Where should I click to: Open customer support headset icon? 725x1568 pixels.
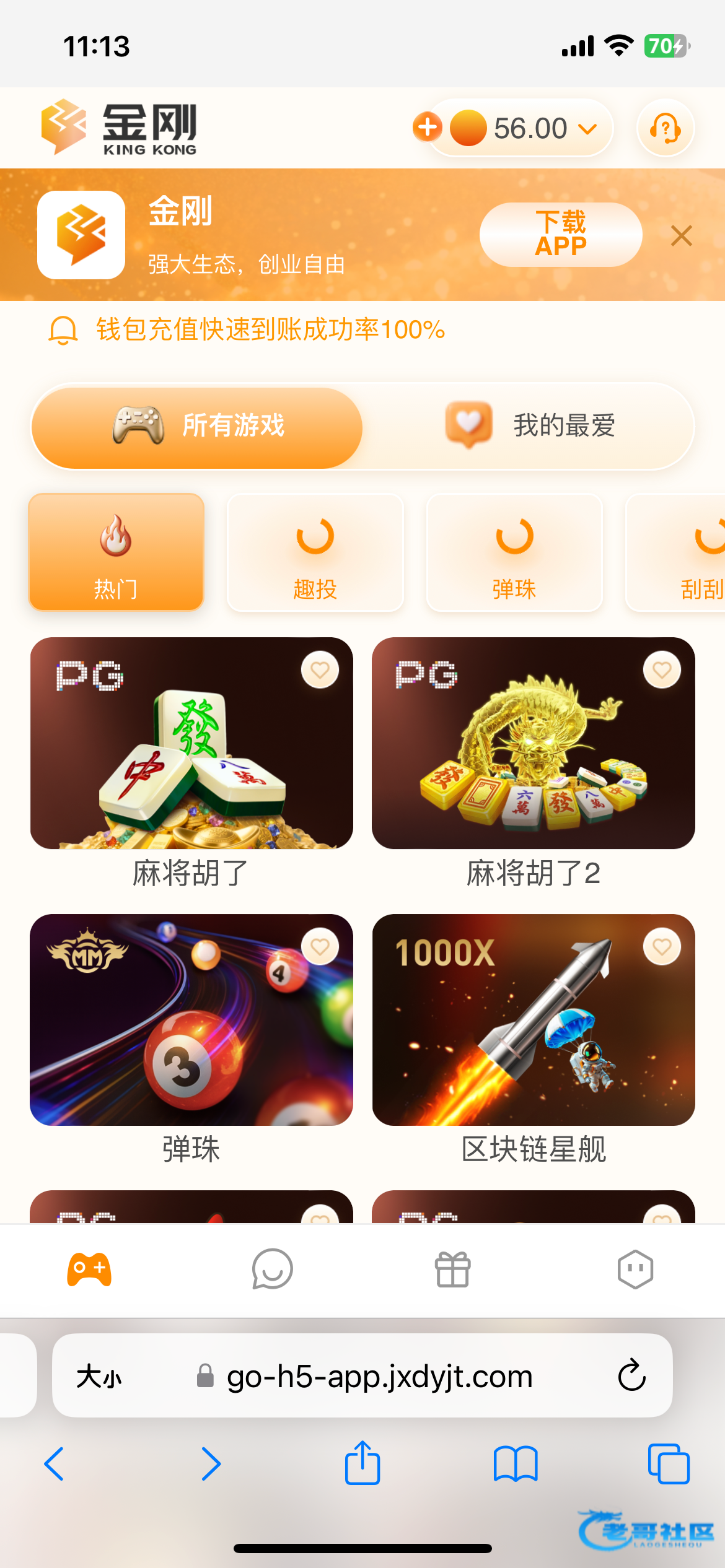[666, 128]
